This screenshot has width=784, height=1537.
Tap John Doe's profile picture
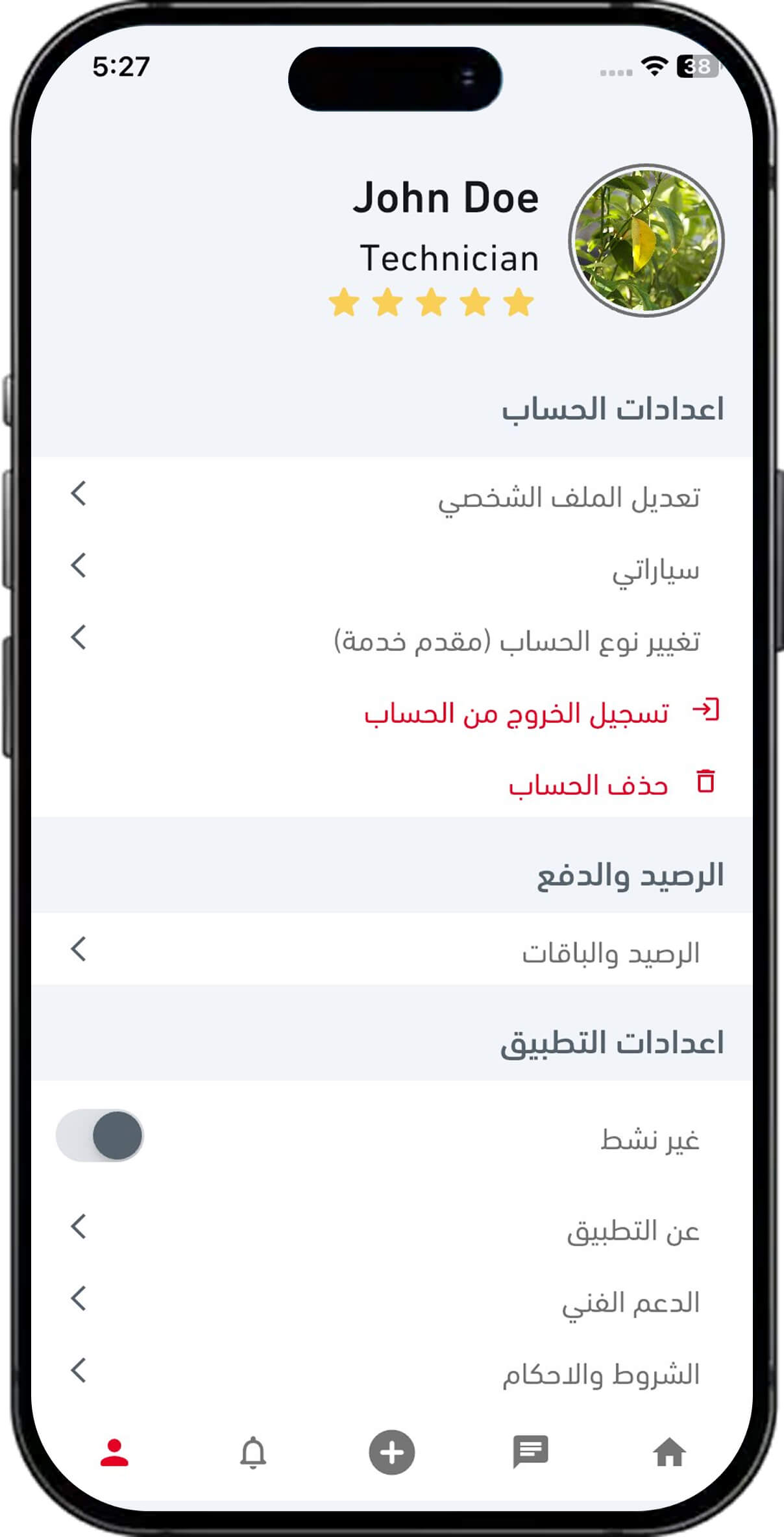(x=646, y=240)
